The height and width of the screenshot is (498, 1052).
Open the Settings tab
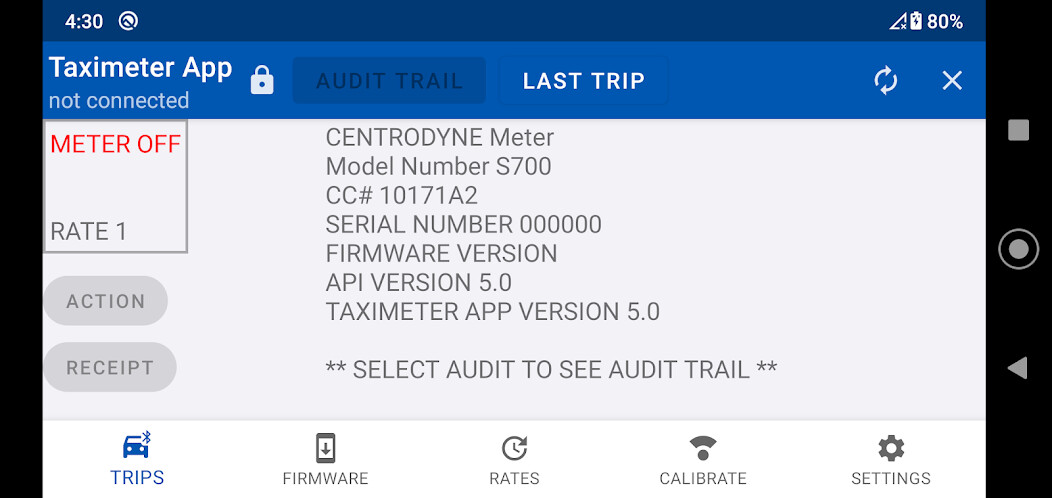(x=891, y=460)
